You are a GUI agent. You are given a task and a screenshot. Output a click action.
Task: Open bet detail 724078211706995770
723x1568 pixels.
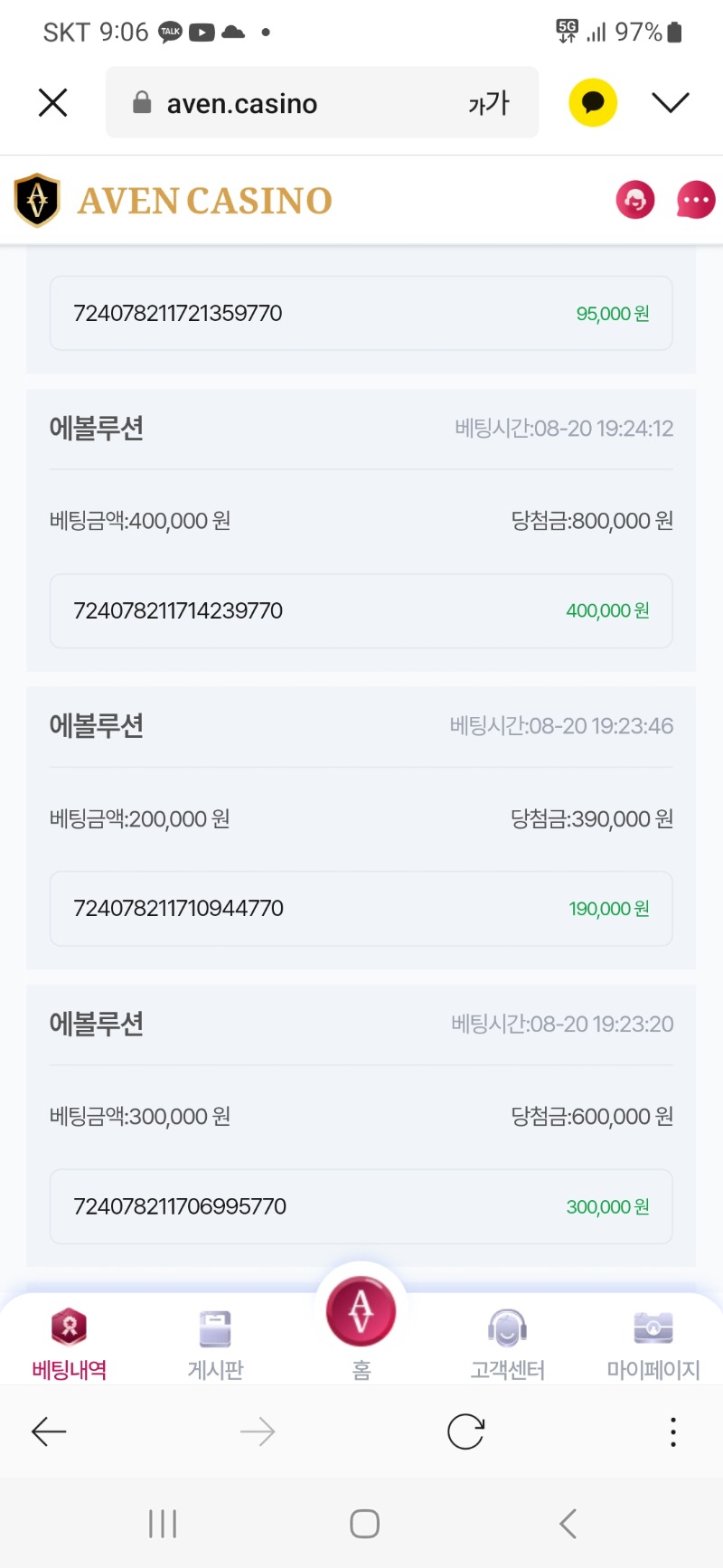[361, 1206]
